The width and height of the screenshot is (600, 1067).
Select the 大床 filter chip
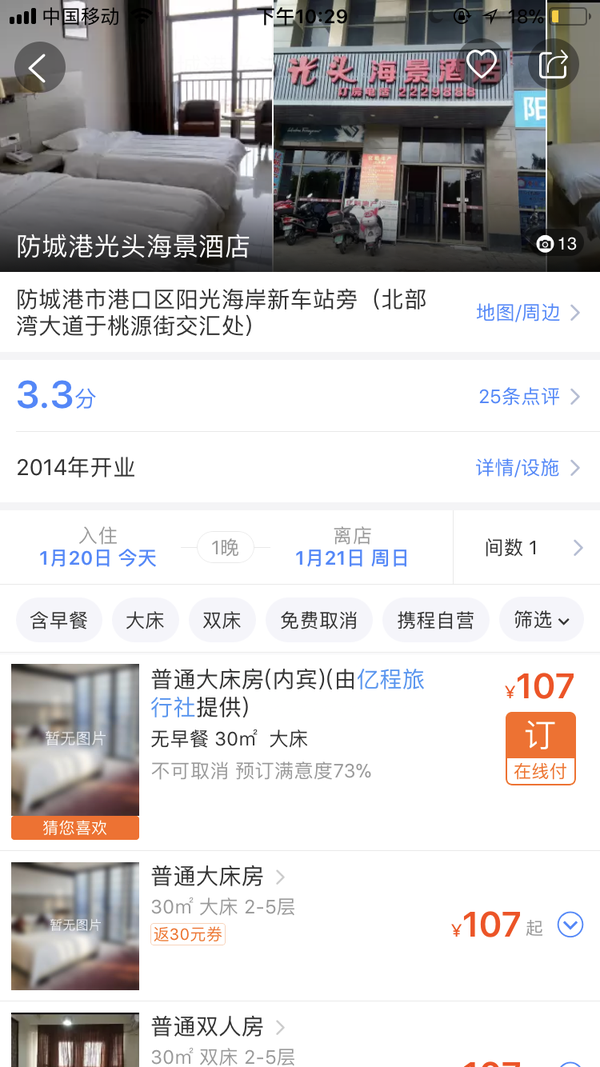coord(145,620)
